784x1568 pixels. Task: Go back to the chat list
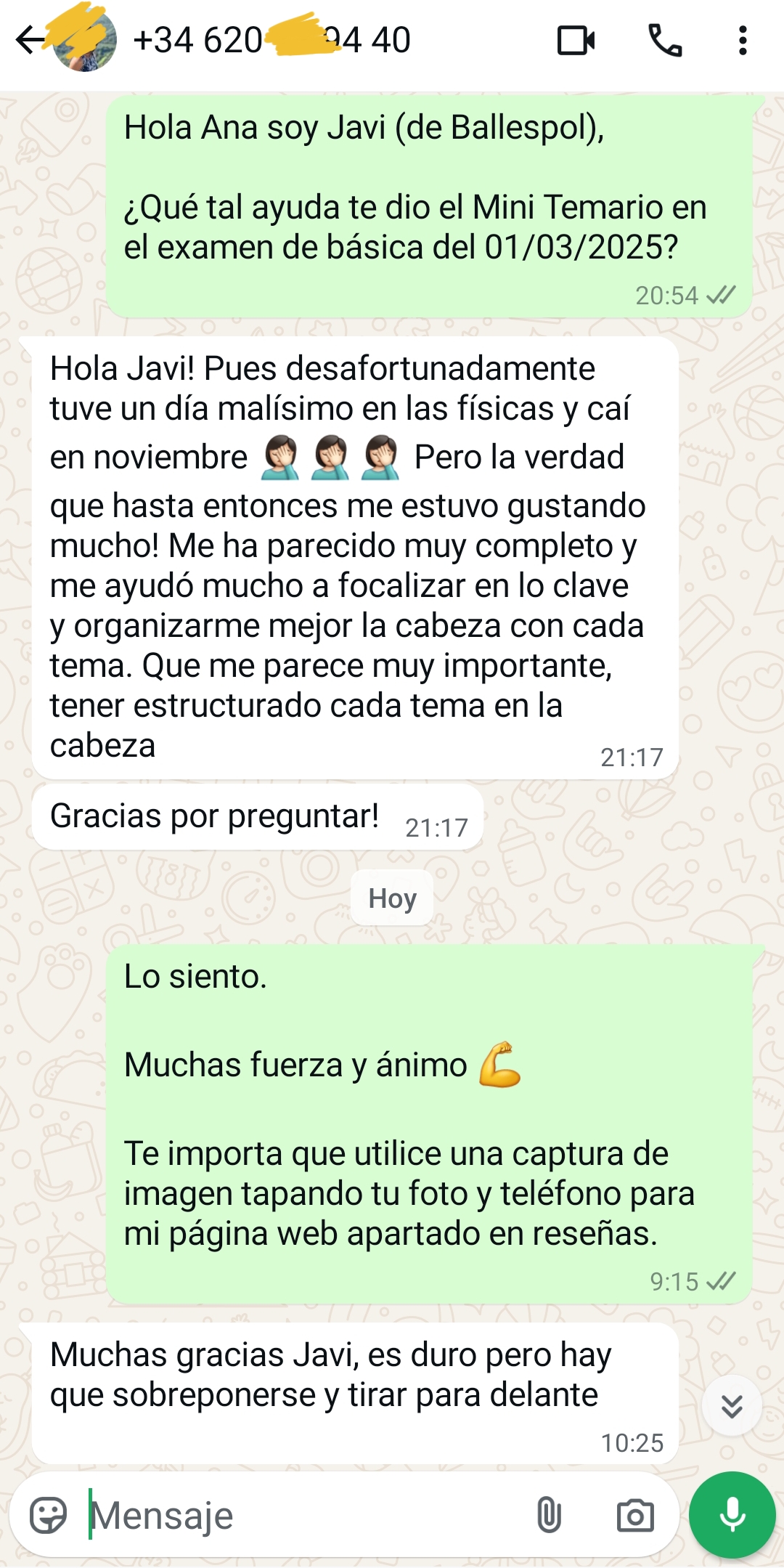[x=29, y=40]
